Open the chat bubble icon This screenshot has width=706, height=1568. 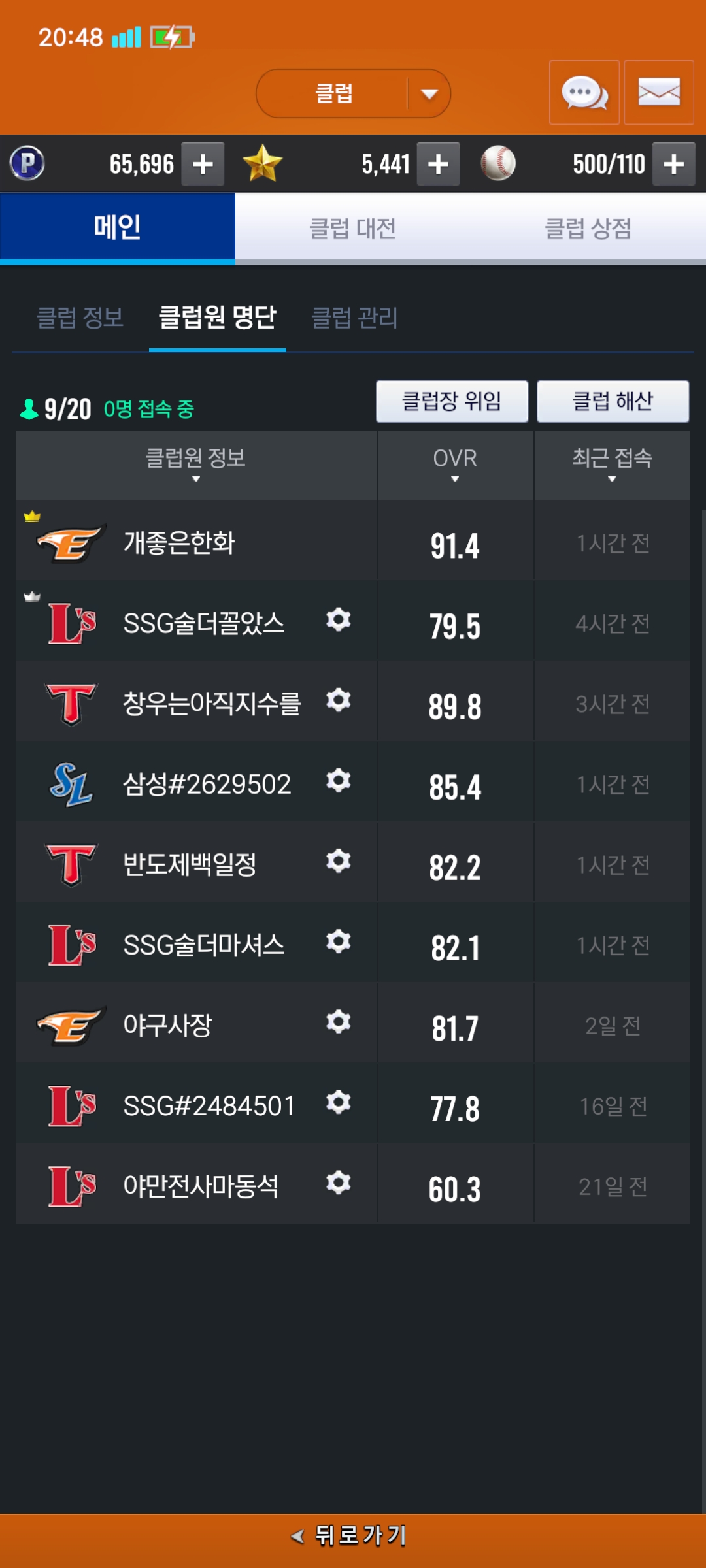point(584,93)
